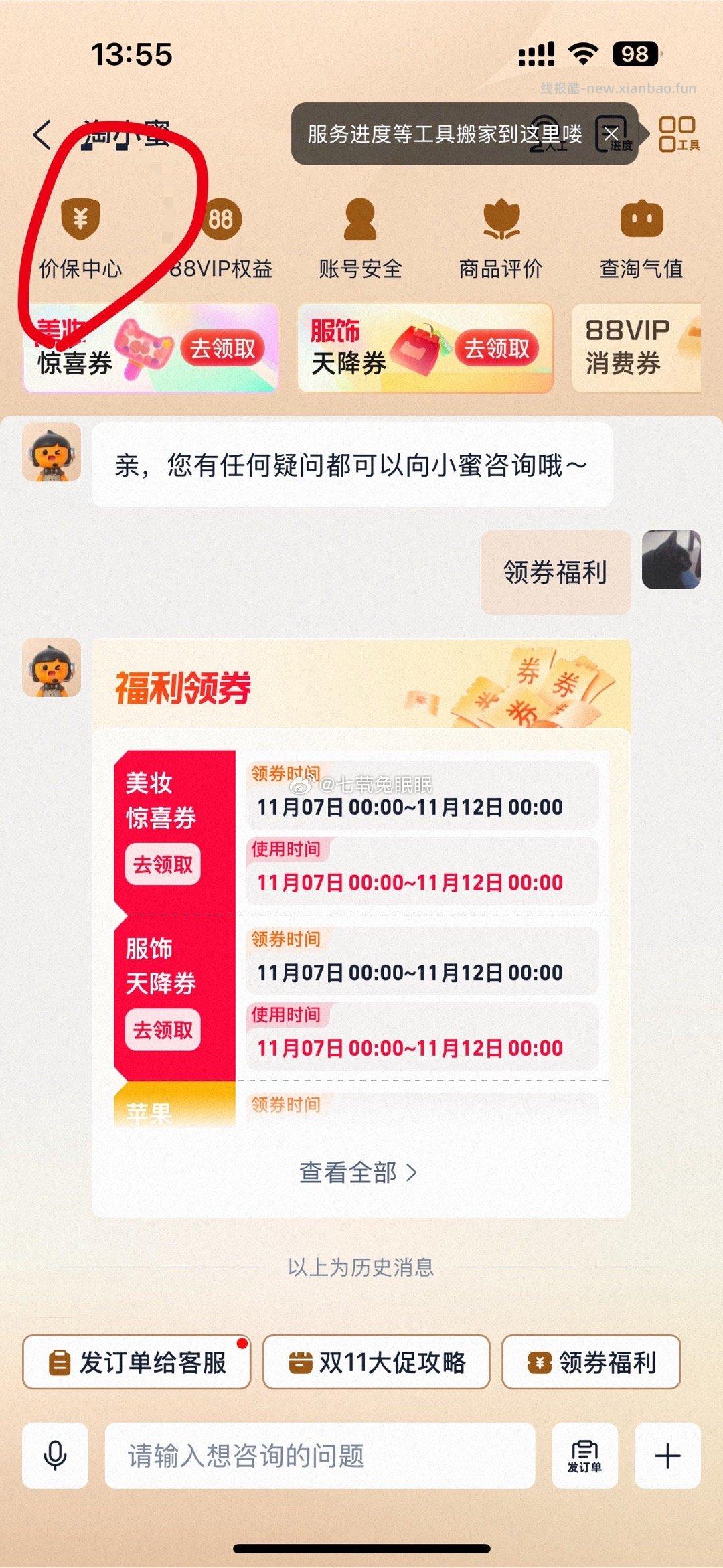
Task: Open the 工具 tools panel
Action: coord(678,134)
